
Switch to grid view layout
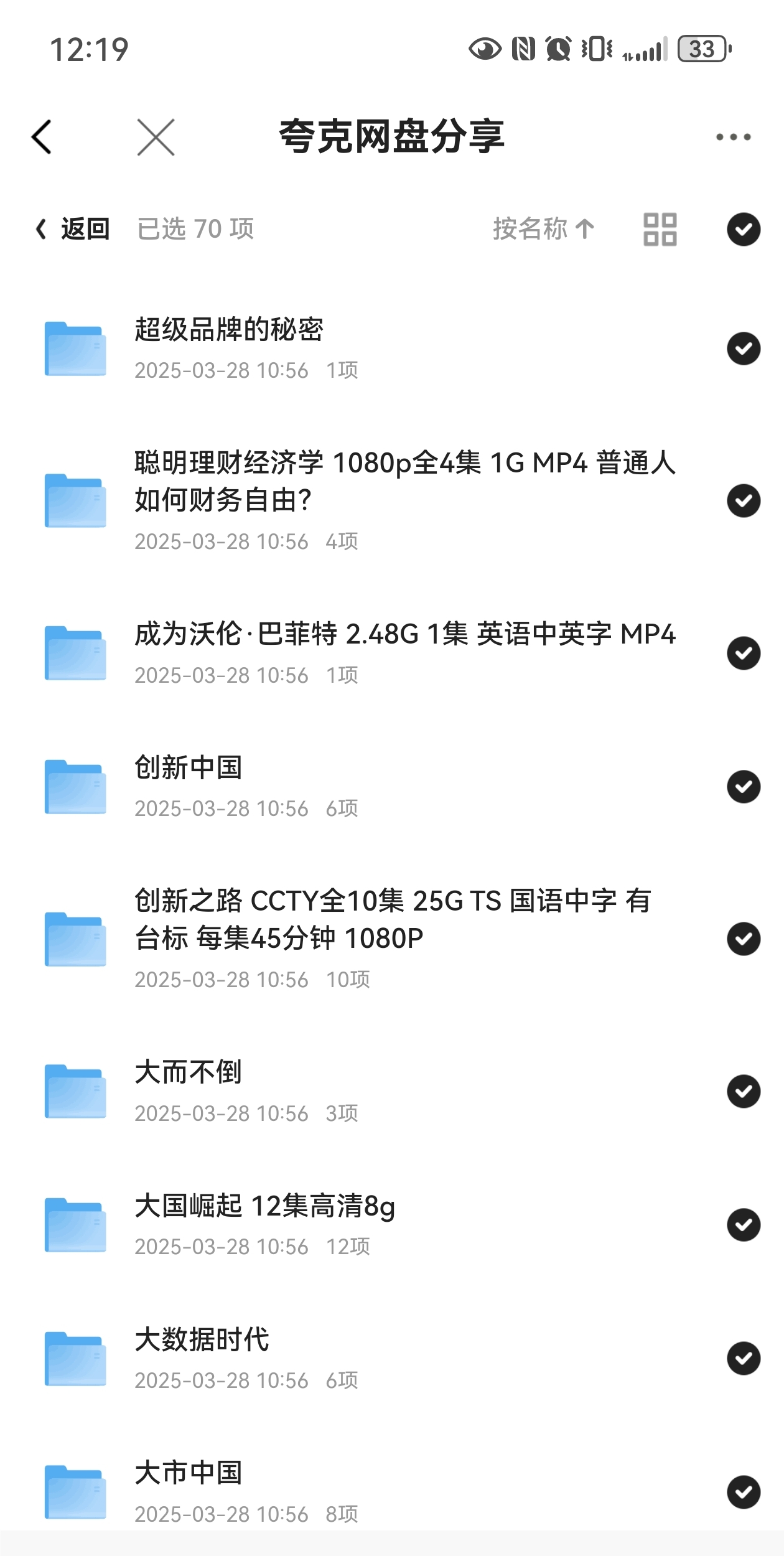point(660,229)
